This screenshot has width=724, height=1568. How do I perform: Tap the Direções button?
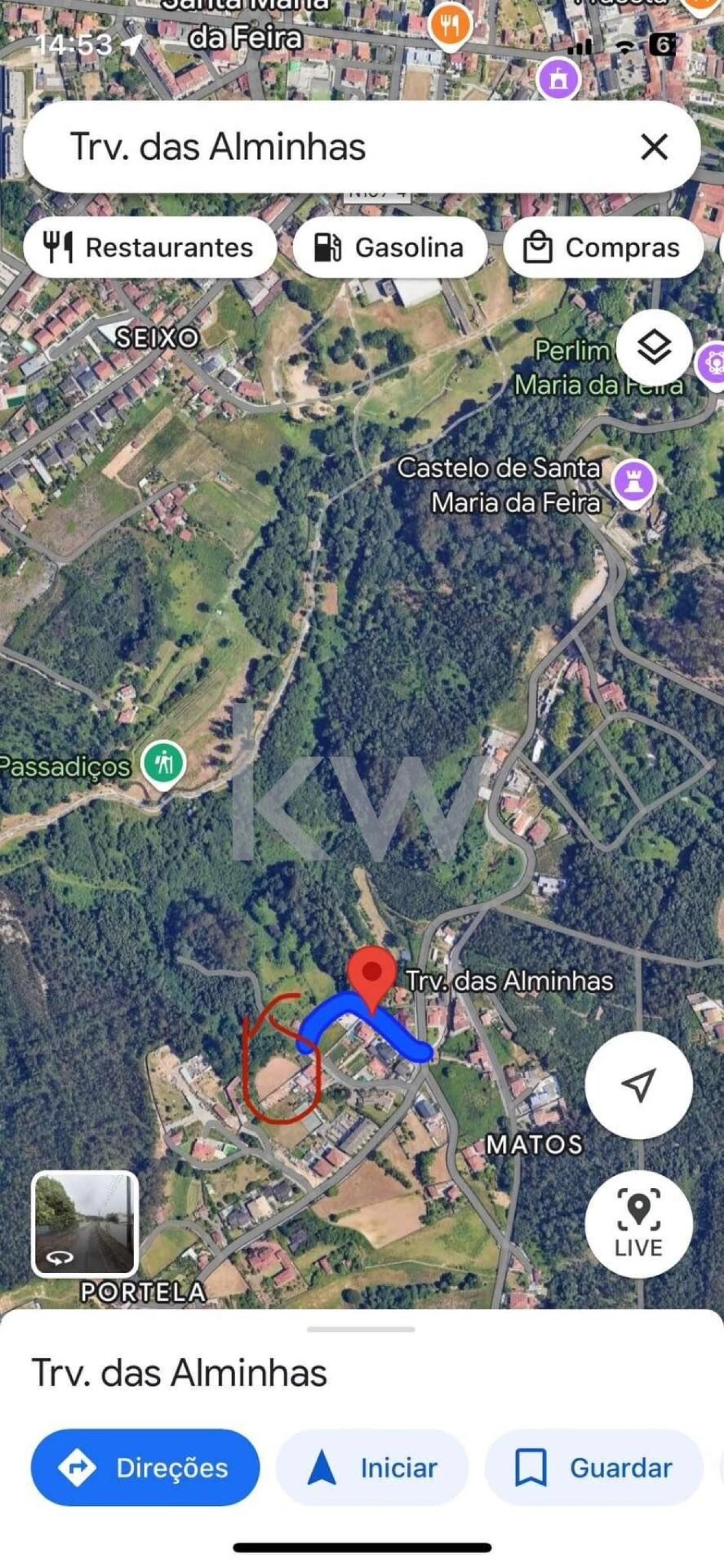pyautogui.click(x=146, y=1467)
